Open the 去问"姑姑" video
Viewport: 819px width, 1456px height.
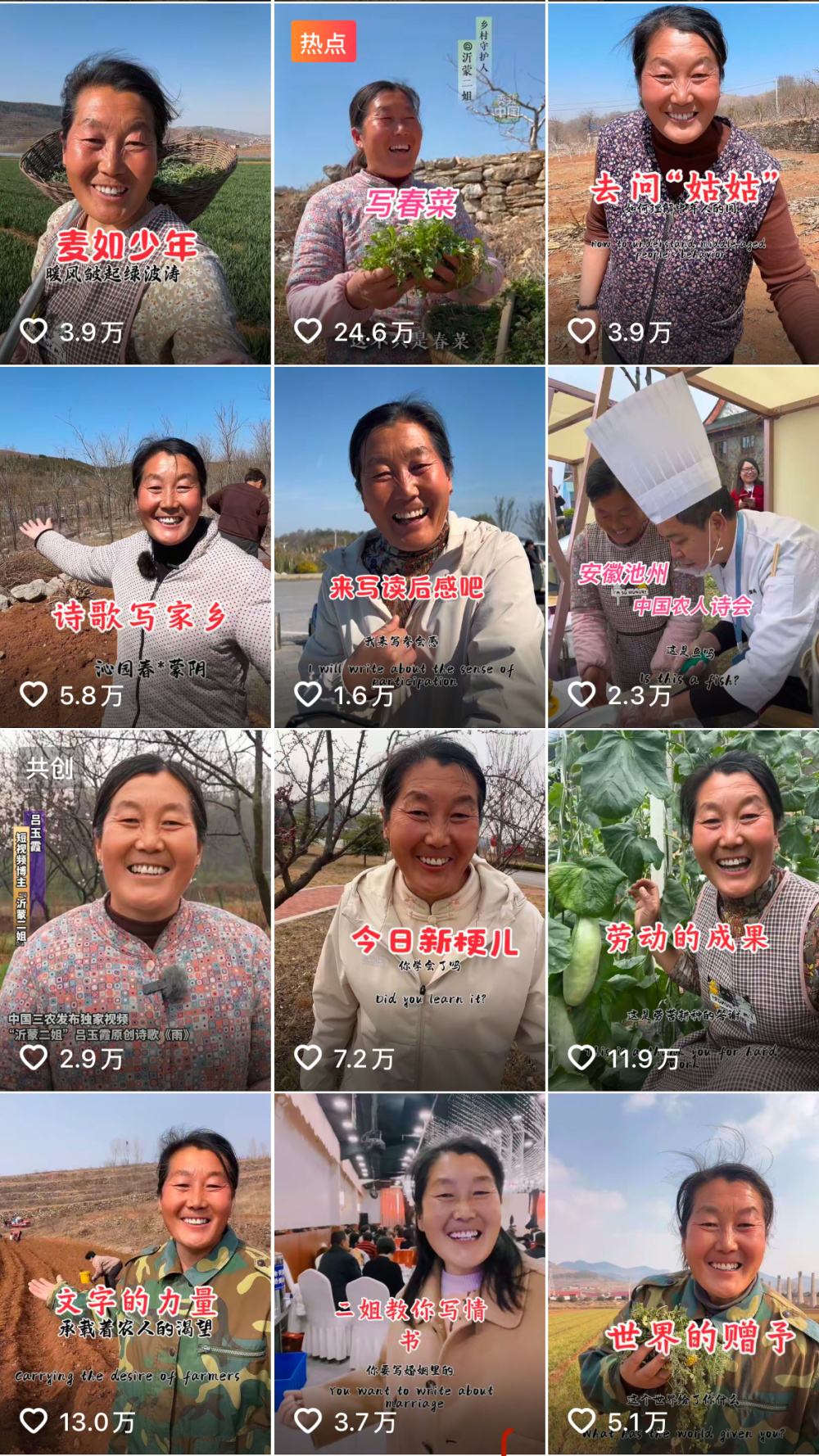683,183
